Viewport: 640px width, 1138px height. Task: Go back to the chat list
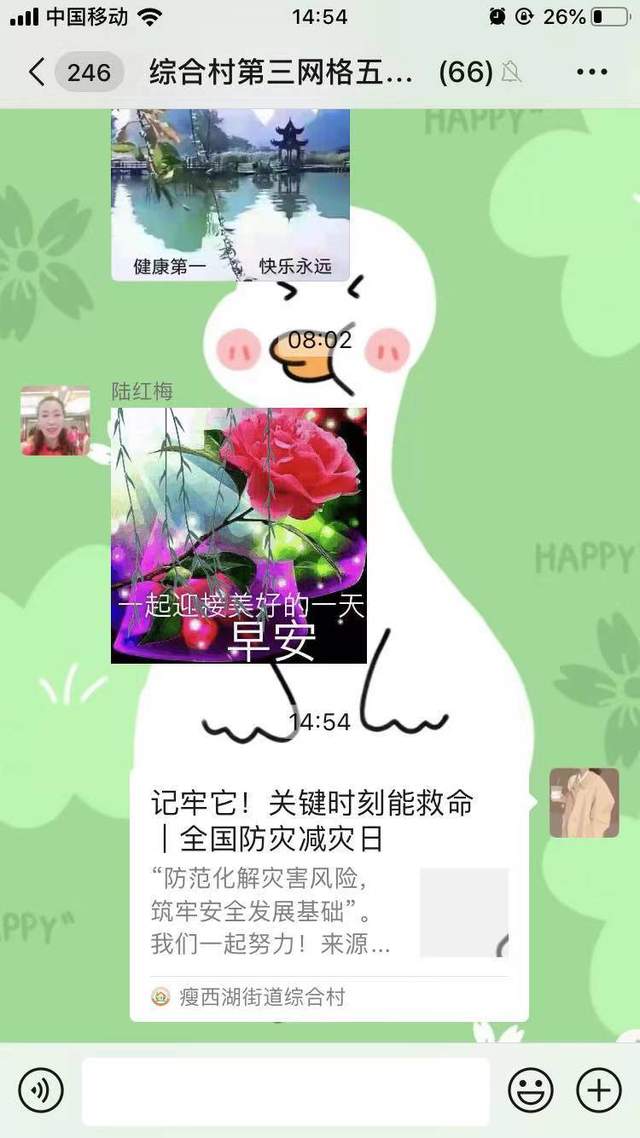[37, 72]
